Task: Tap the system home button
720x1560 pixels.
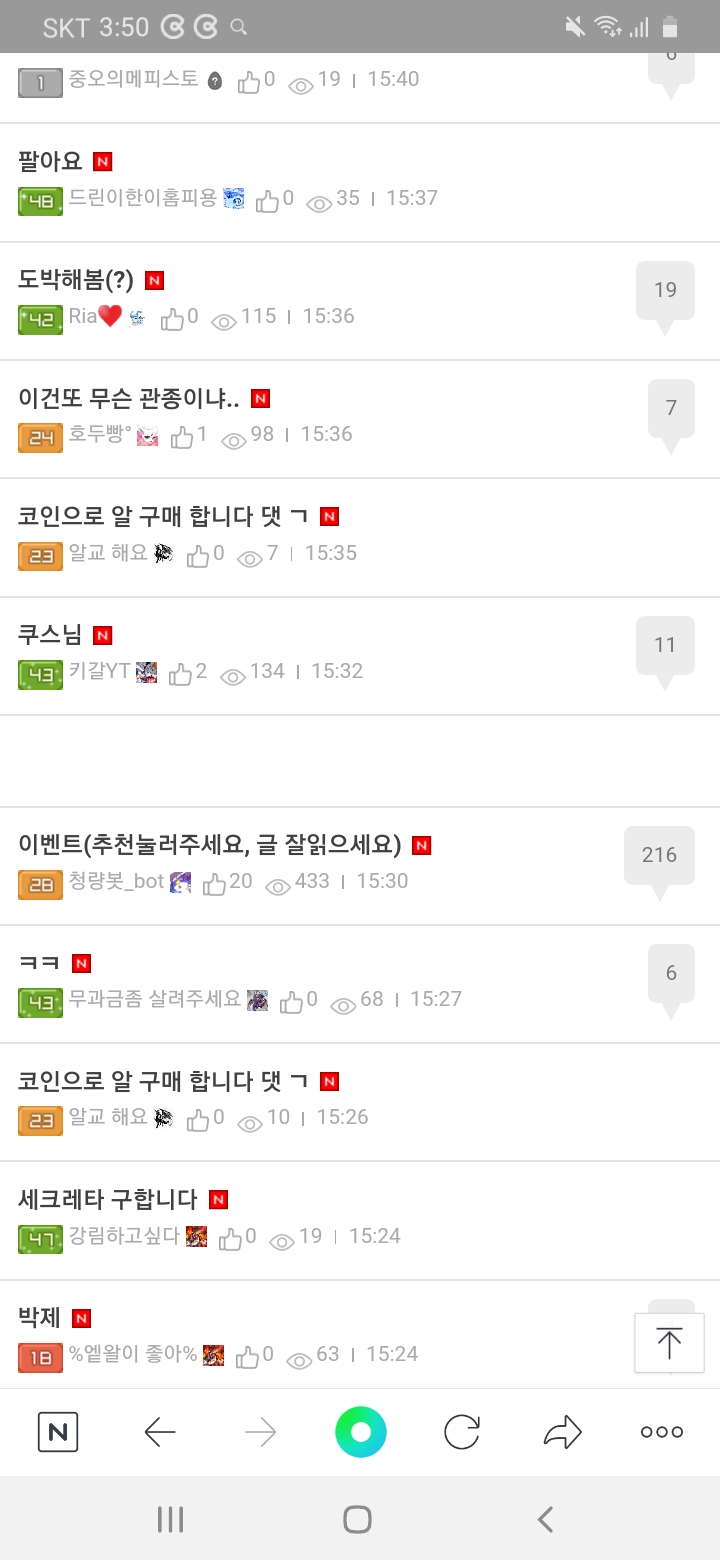Action: click(358, 1520)
